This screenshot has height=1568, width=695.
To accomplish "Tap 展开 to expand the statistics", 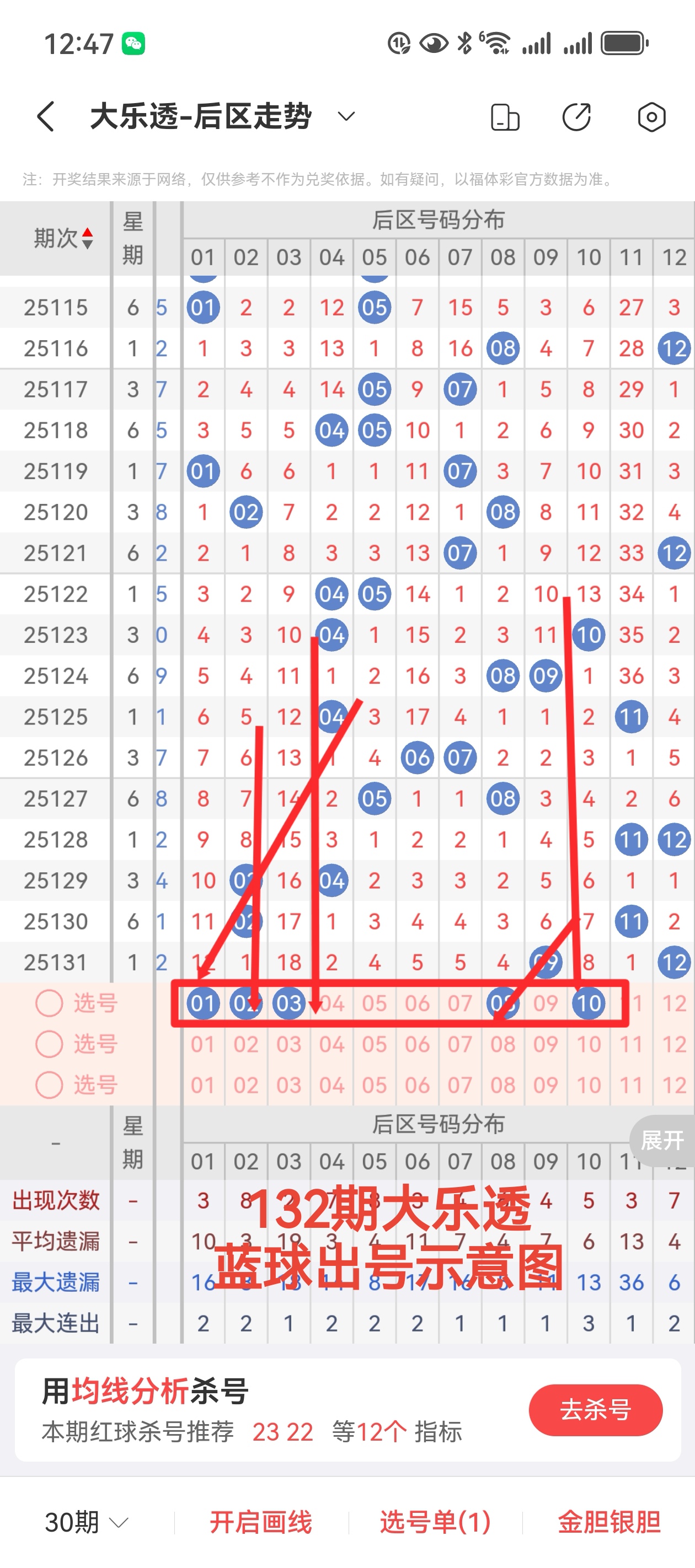I will 661,1140.
